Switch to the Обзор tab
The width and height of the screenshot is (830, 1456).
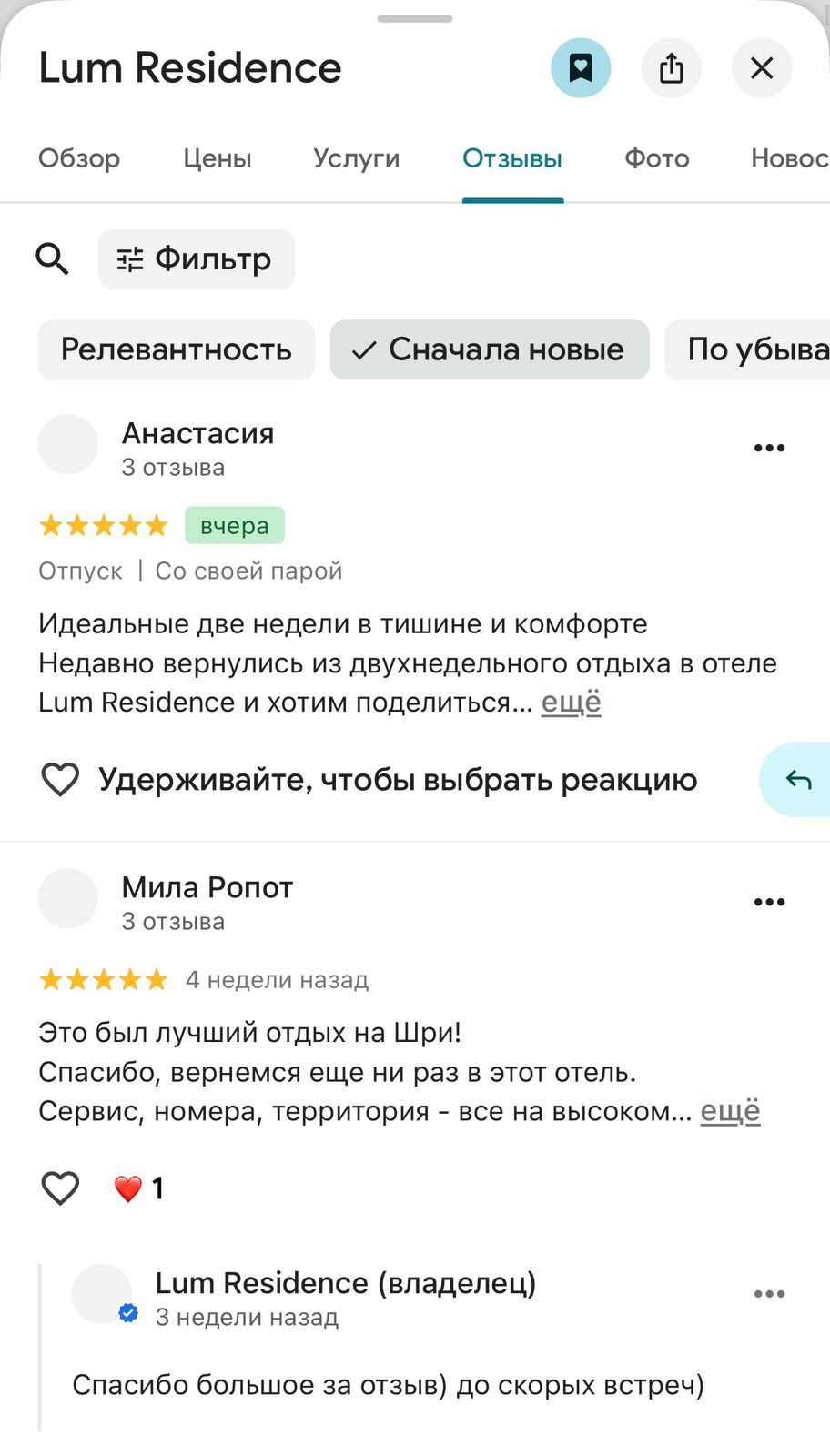click(x=79, y=158)
